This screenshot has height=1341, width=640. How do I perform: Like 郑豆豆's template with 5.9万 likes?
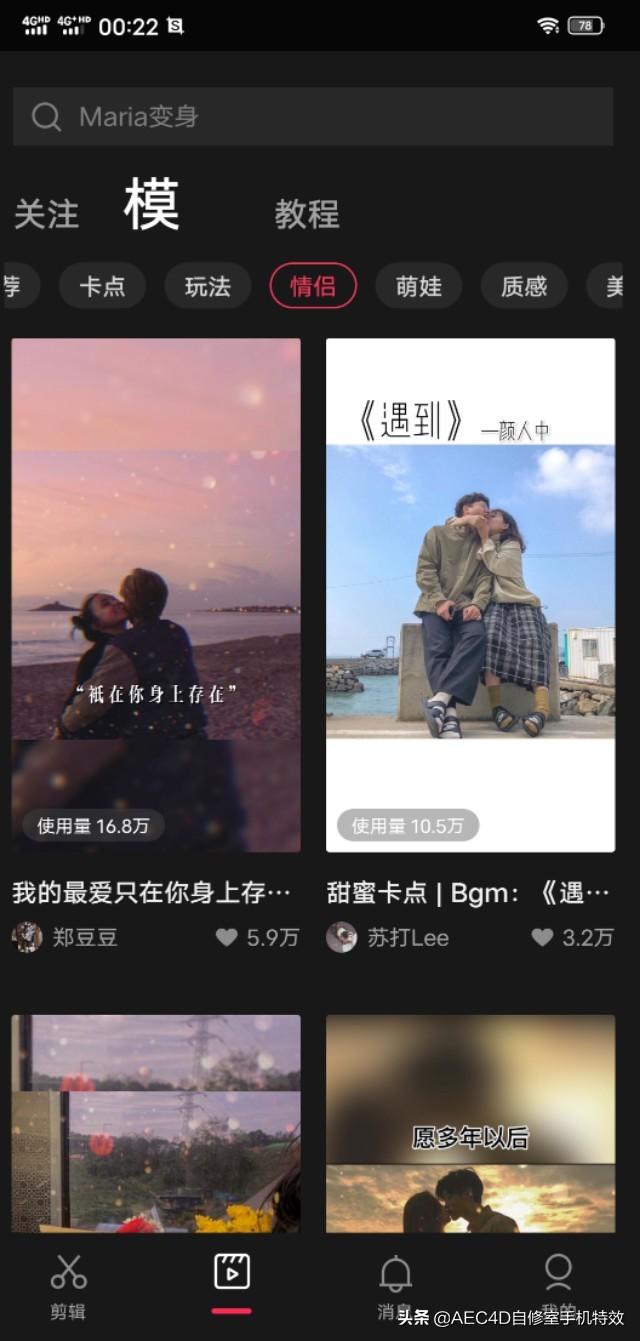pyautogui.click(x=257, y=937)
